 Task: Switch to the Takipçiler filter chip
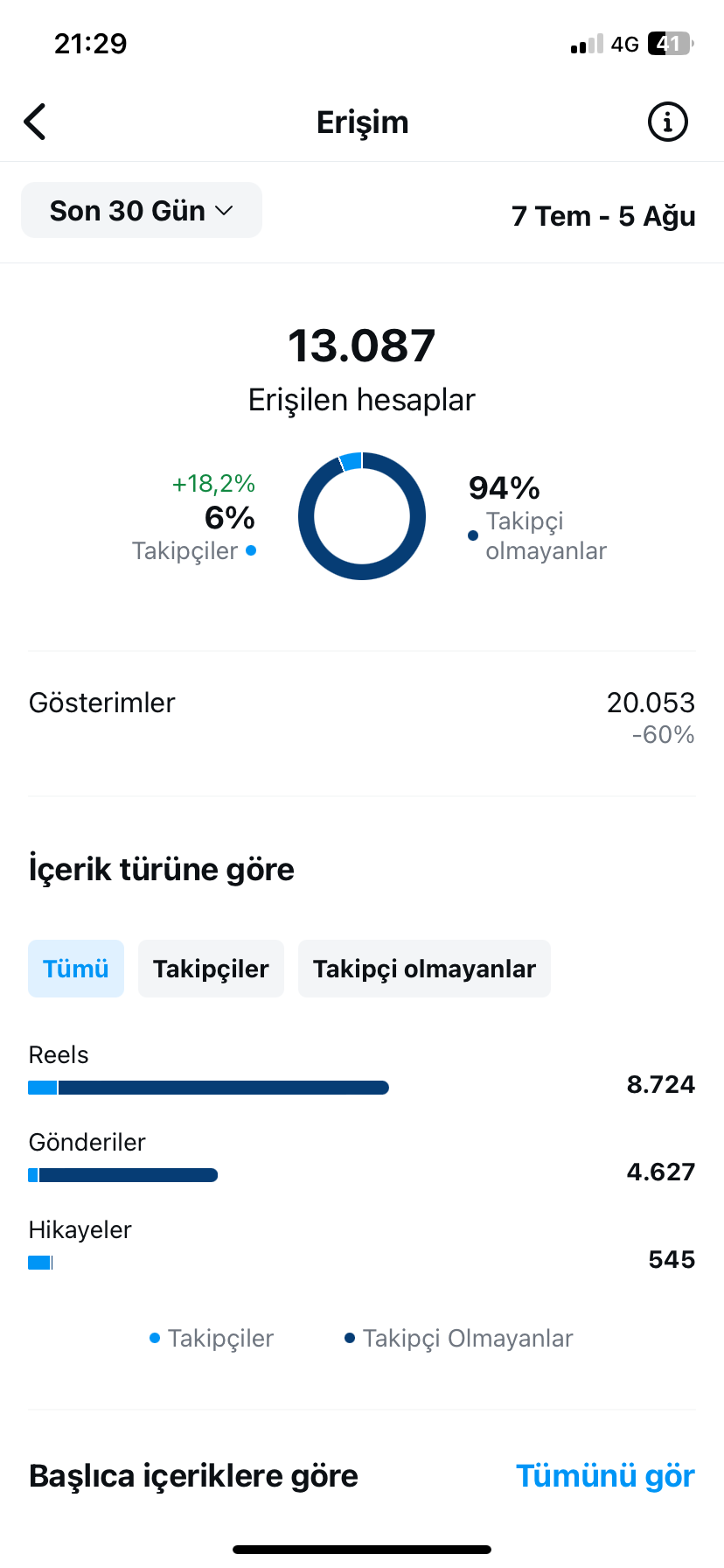pyautogui.click(x=211, y=969)
